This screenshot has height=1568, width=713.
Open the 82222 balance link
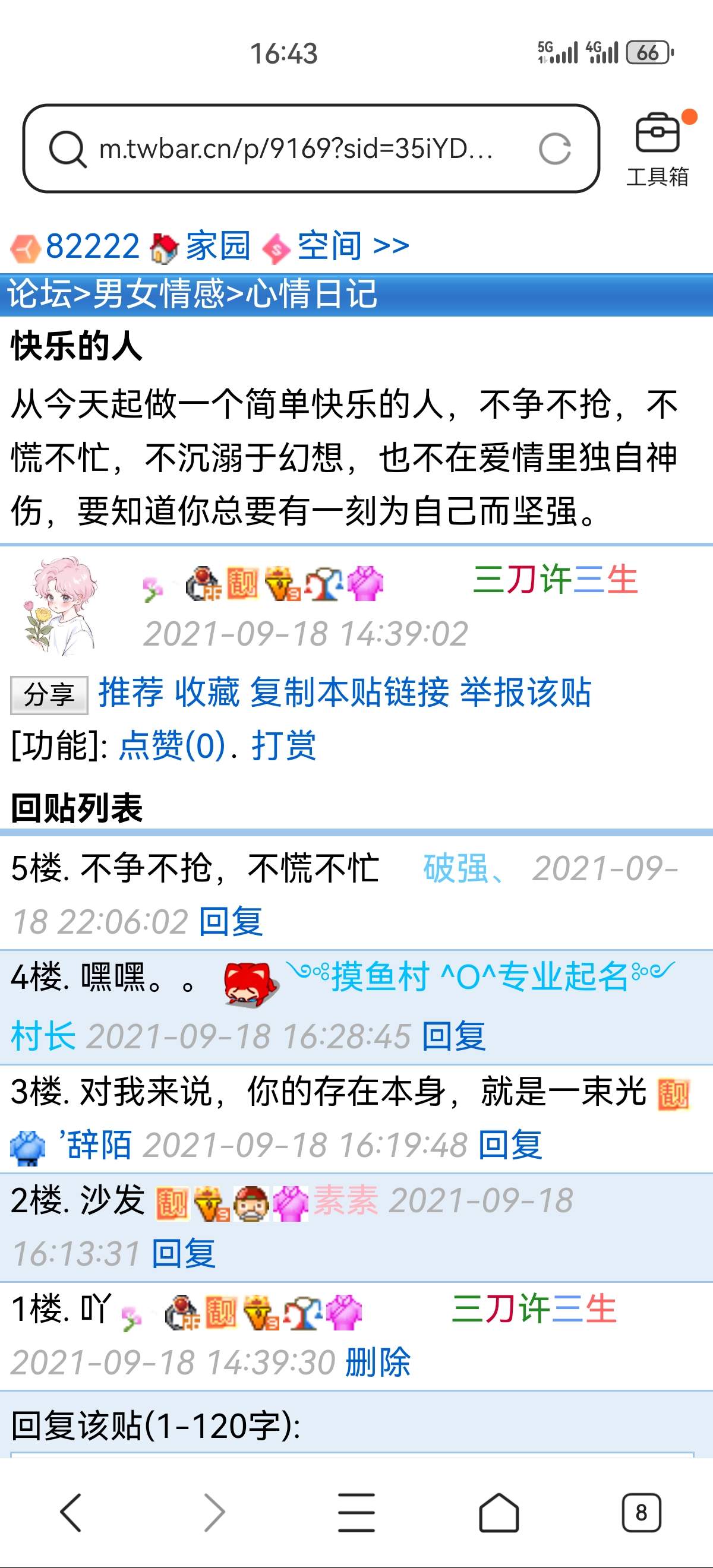pyautogui.click(x=93, y=246)
